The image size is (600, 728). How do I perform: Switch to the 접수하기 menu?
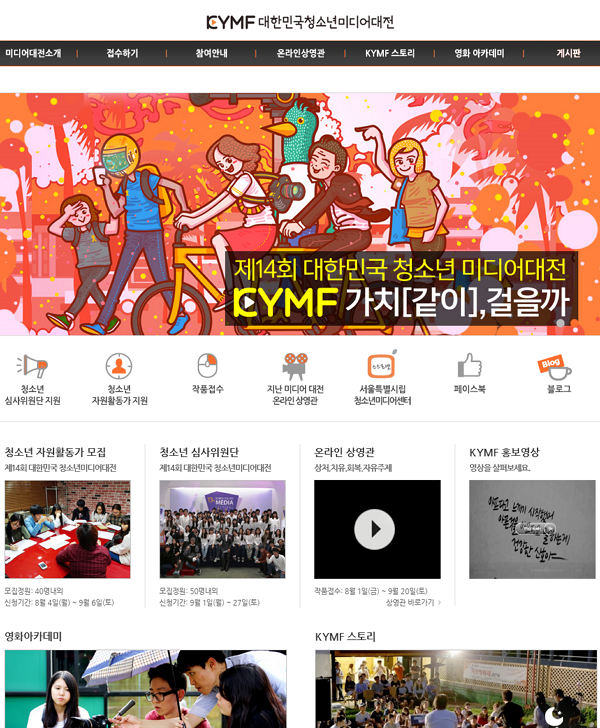tap(122, 53)
